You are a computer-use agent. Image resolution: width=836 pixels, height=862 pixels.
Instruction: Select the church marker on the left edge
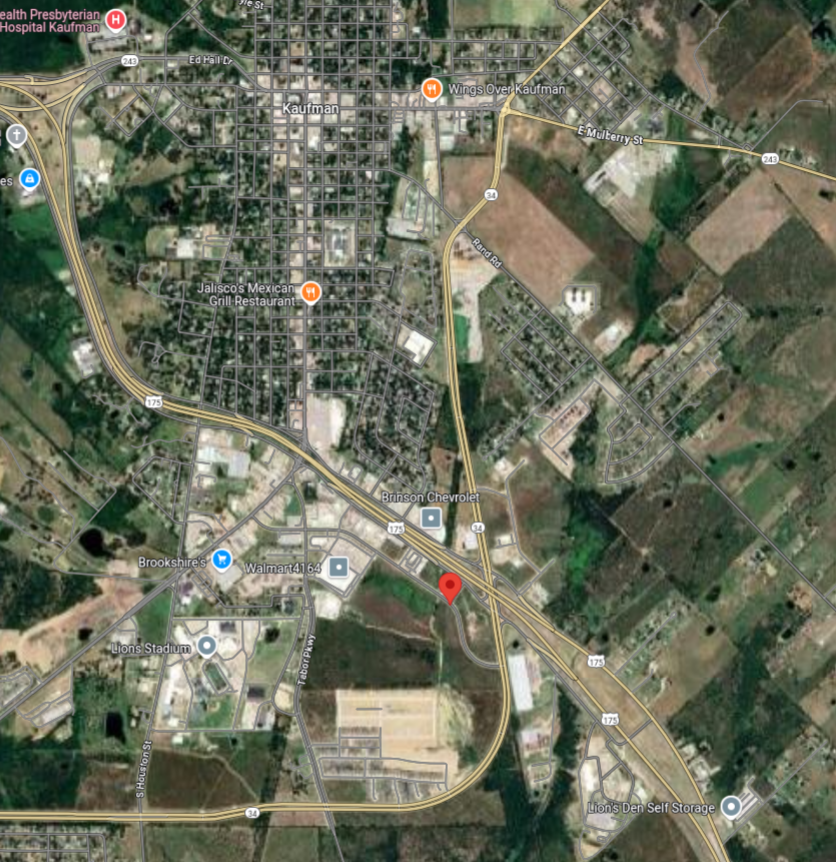tap(16, 135)
